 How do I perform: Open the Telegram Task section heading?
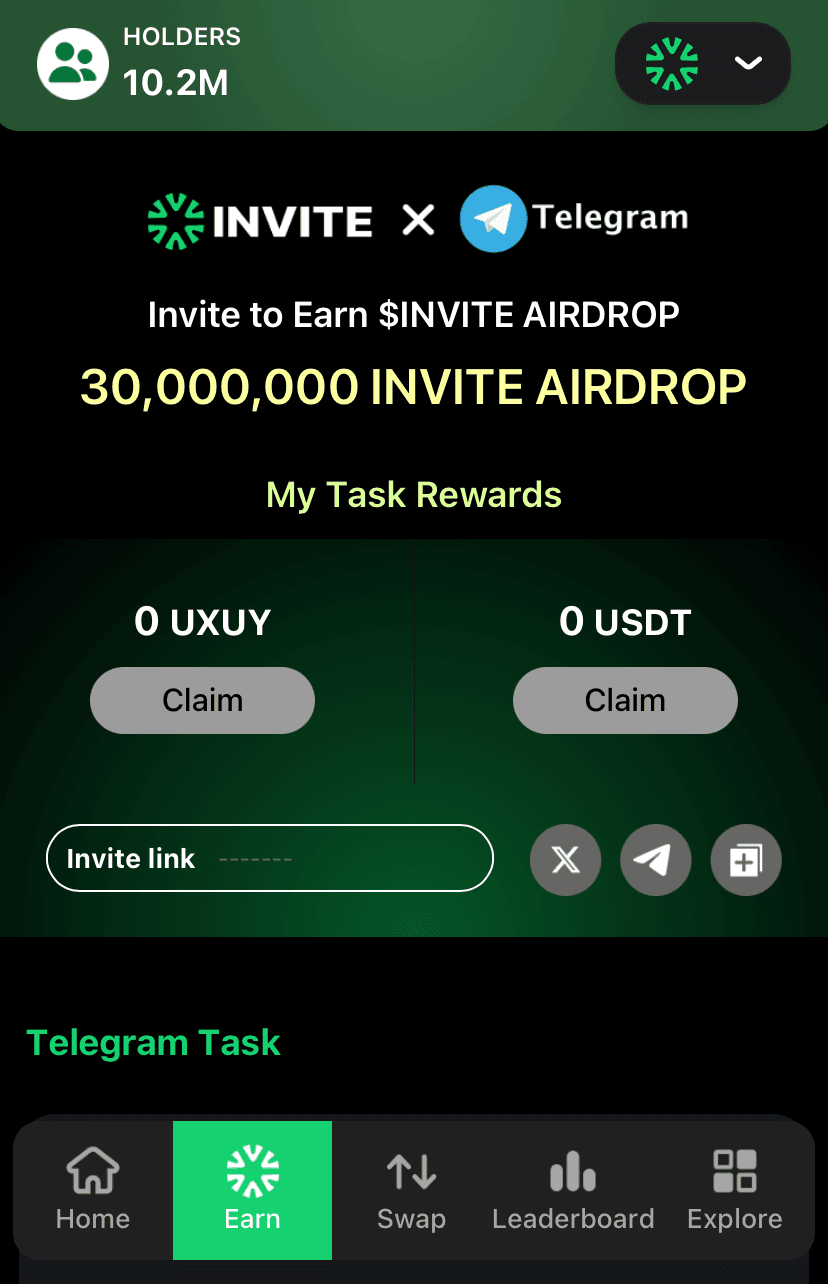pos(153,1042)
